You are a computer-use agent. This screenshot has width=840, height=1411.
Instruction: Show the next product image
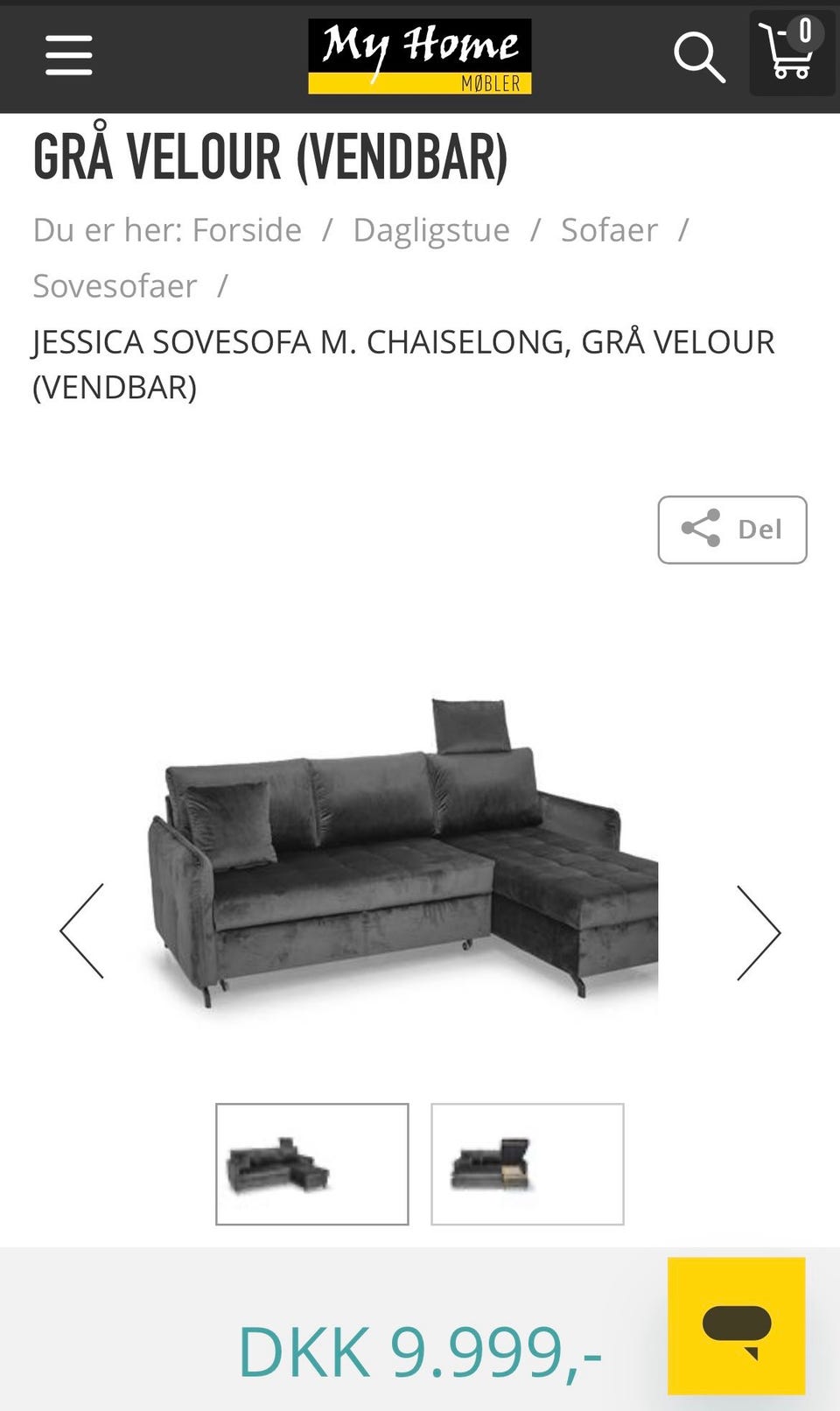coord(758,932)
